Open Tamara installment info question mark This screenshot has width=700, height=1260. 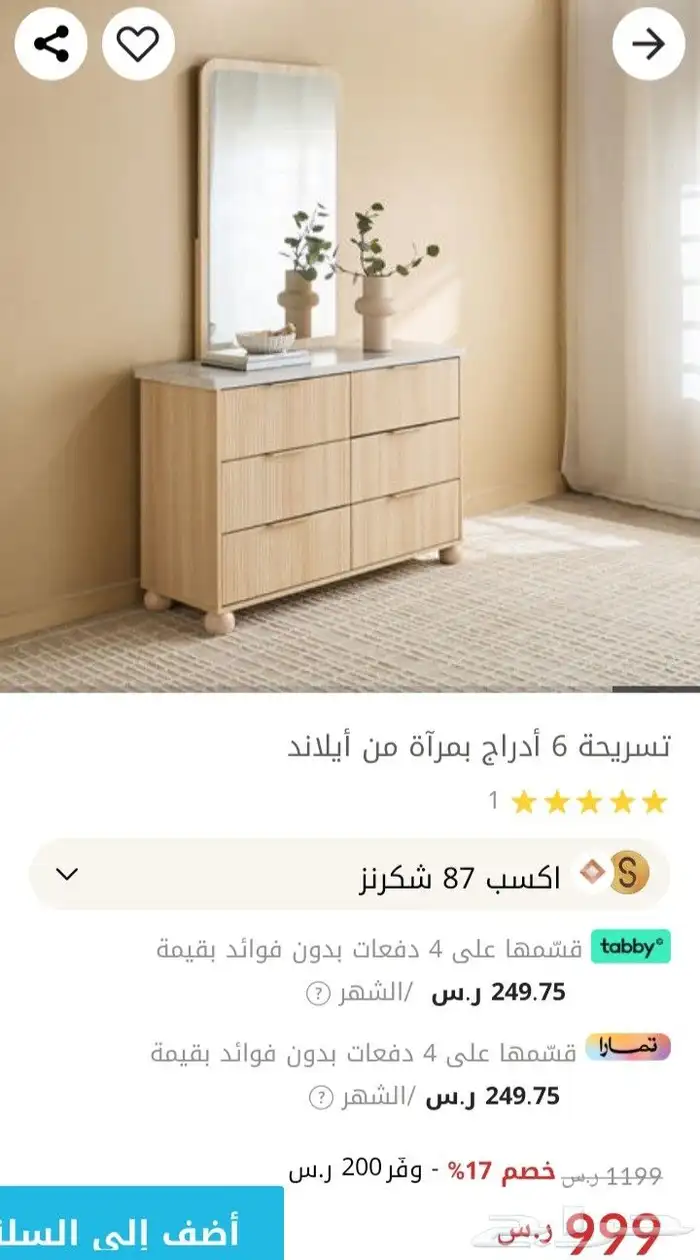click(x=320, y=1097)
